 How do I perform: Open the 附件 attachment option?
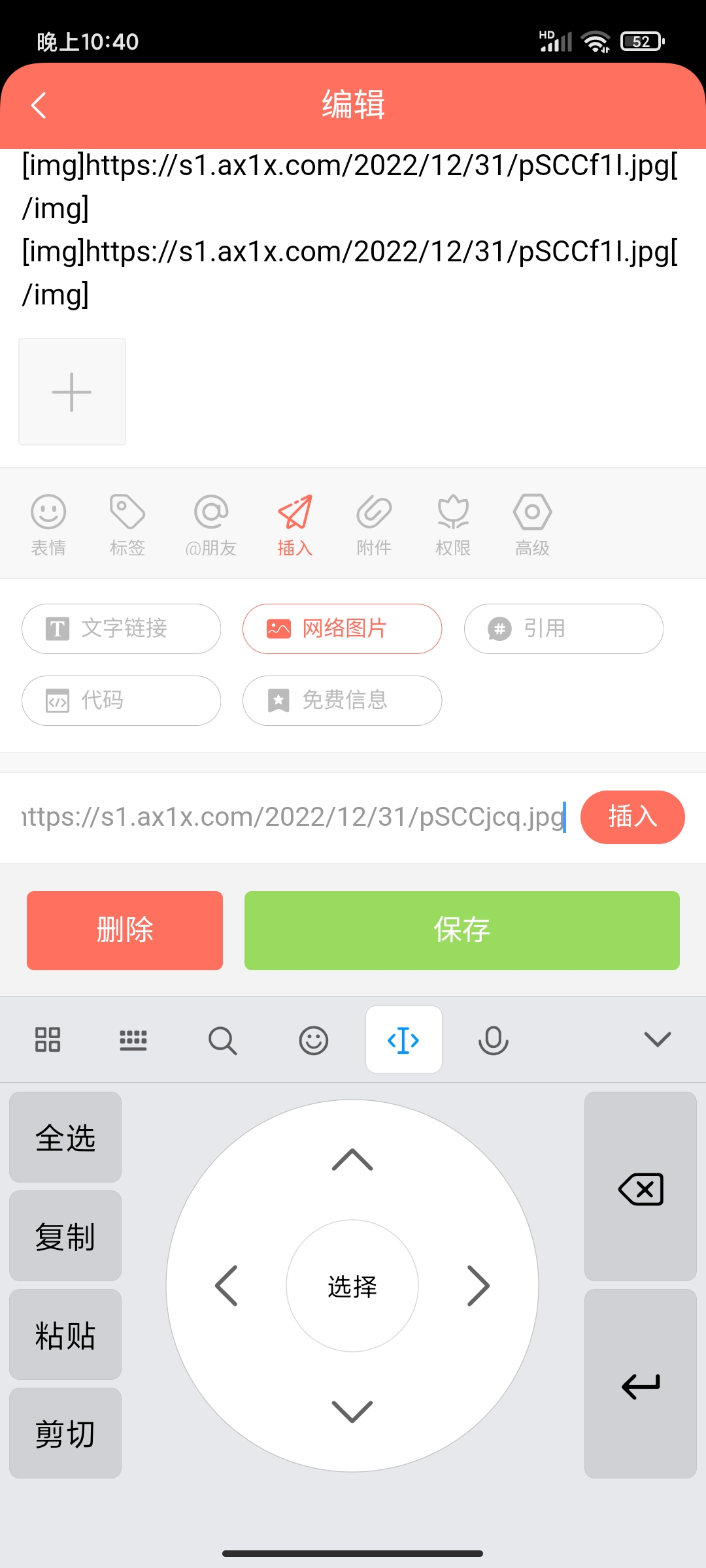[x=374, y=525]
